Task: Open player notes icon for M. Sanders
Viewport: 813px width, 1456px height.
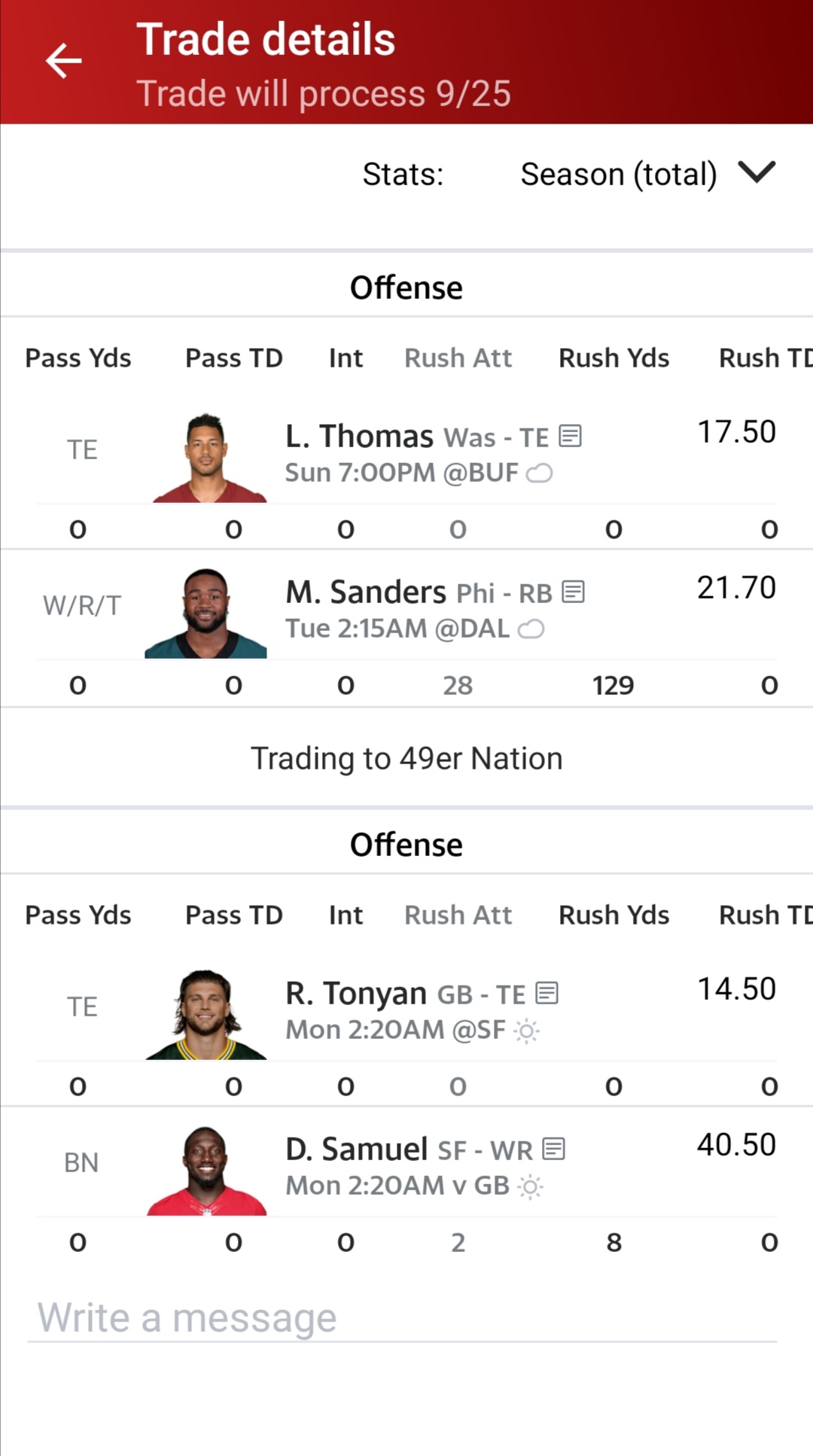Action: 574,592
